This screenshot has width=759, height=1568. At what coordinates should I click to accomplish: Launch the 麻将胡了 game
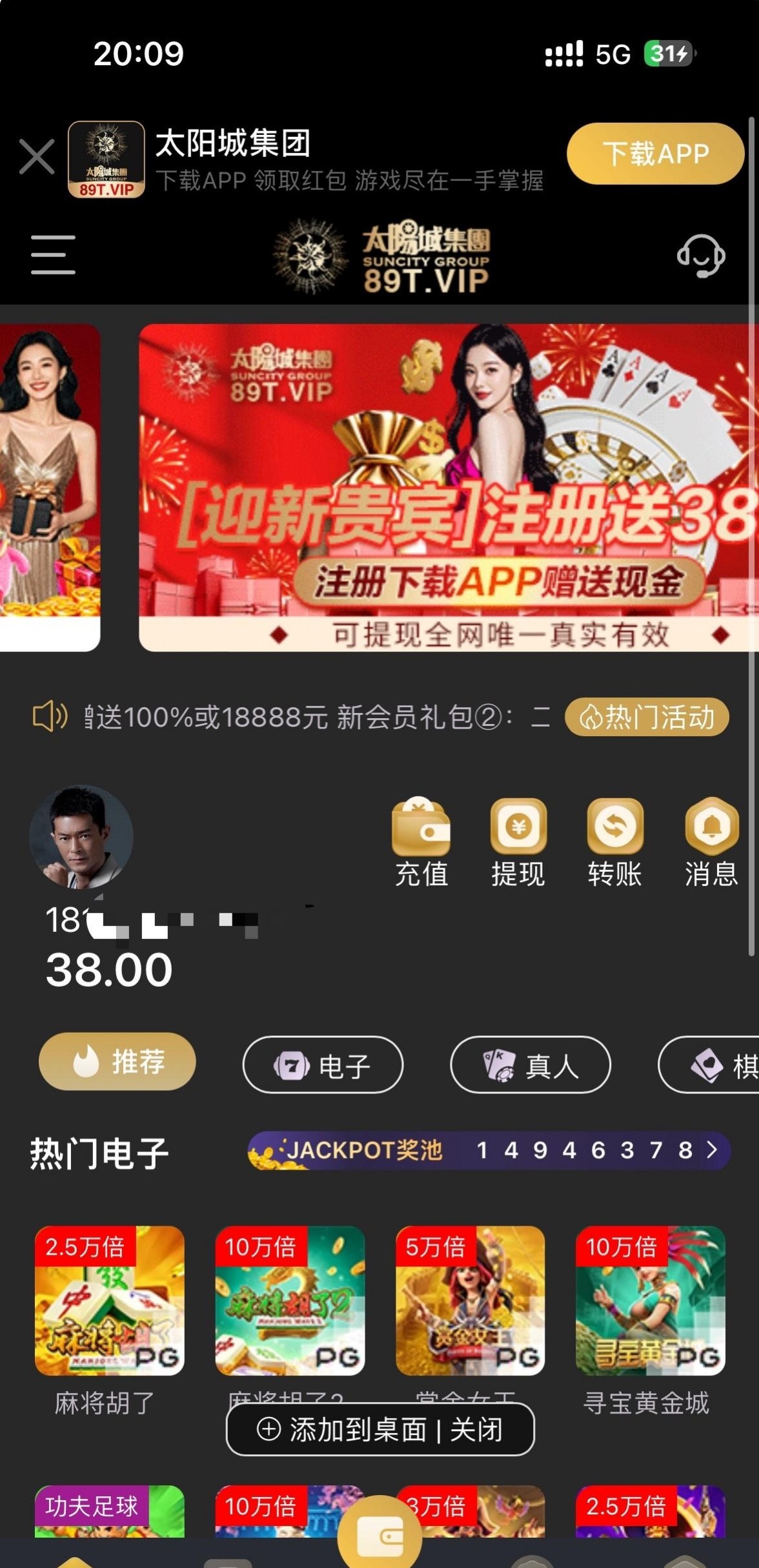point(110,1300)
